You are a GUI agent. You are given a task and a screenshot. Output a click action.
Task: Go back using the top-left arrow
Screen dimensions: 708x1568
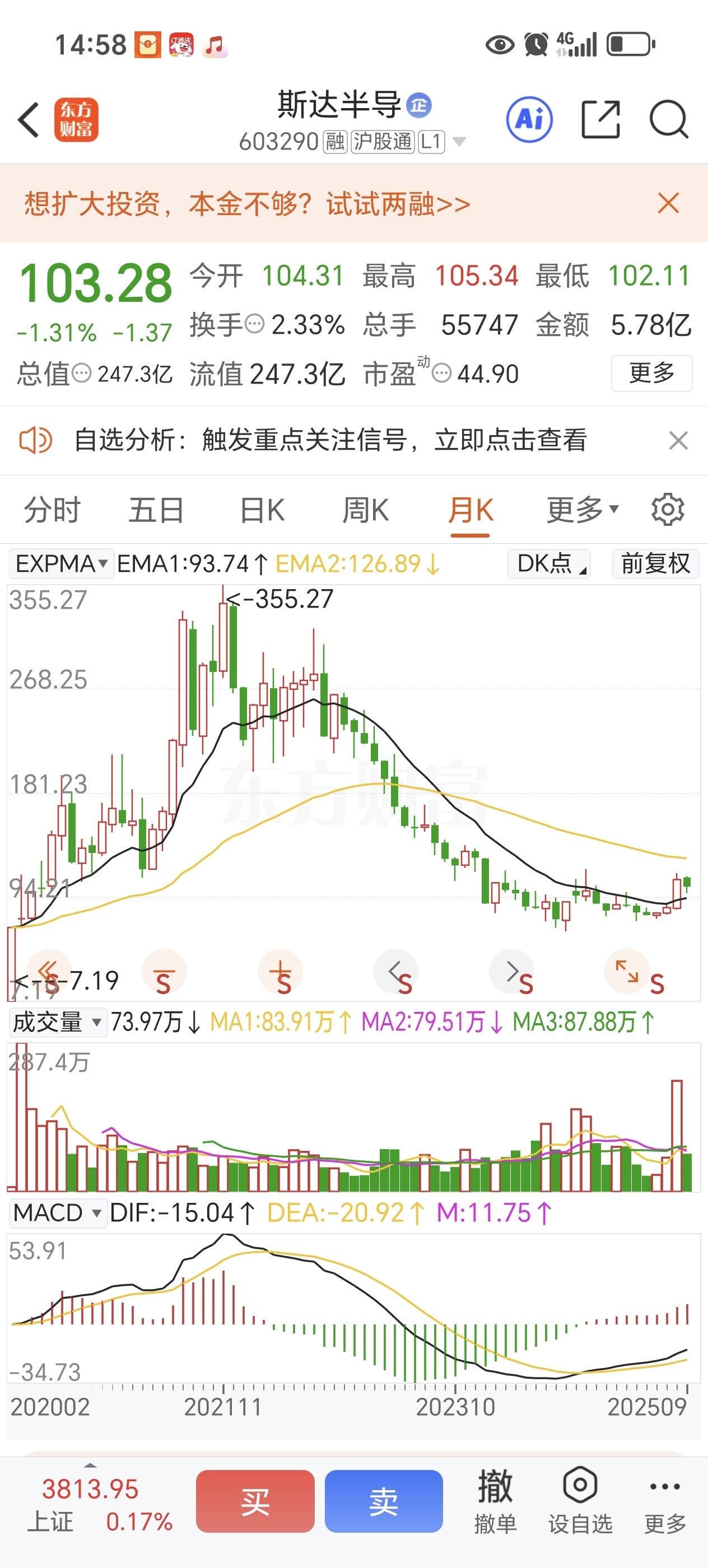29,119
